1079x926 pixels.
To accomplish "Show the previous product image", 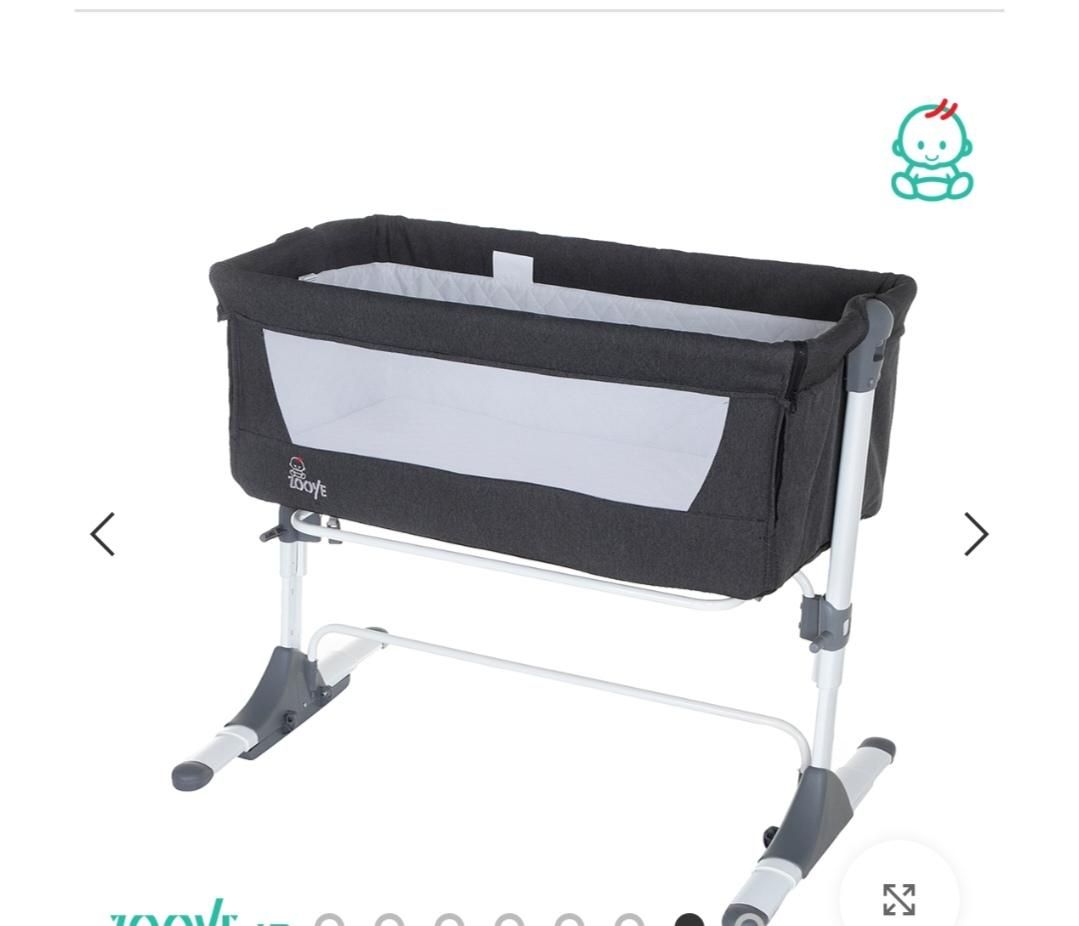I will [102, 534].
